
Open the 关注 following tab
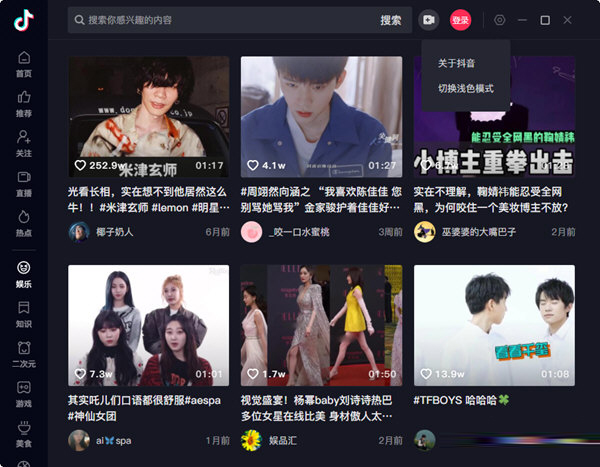pos(24,144)
